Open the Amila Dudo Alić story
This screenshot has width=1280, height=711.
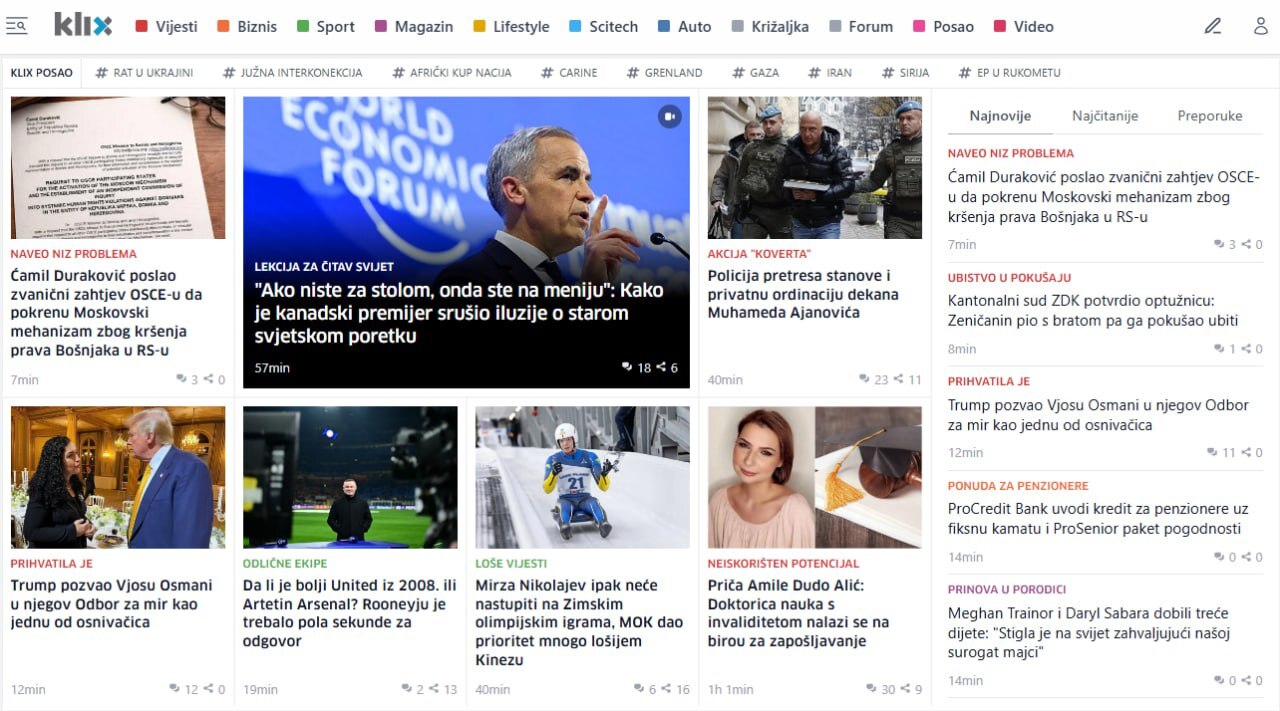point(798,612)
